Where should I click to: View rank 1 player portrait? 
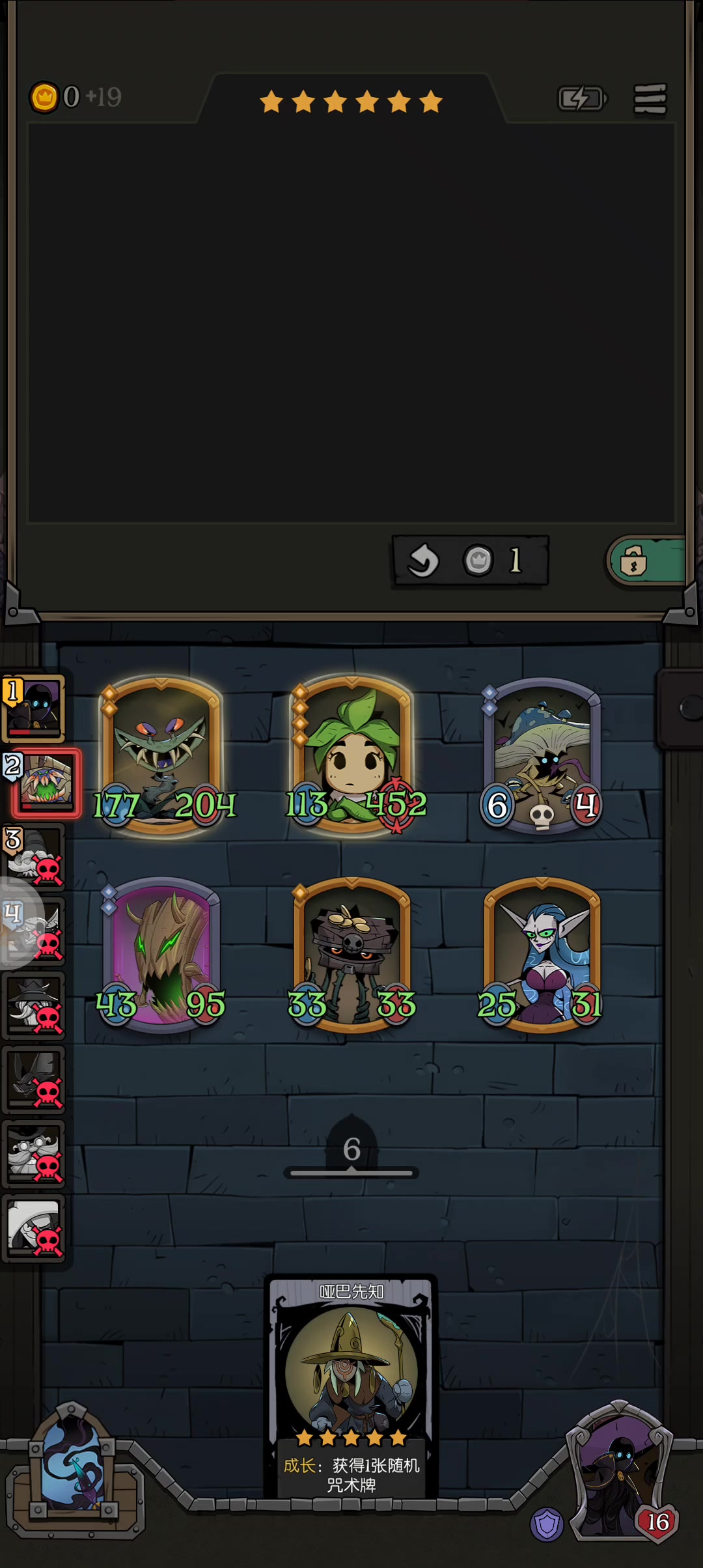pyautogui.click(x=34, y=708)
